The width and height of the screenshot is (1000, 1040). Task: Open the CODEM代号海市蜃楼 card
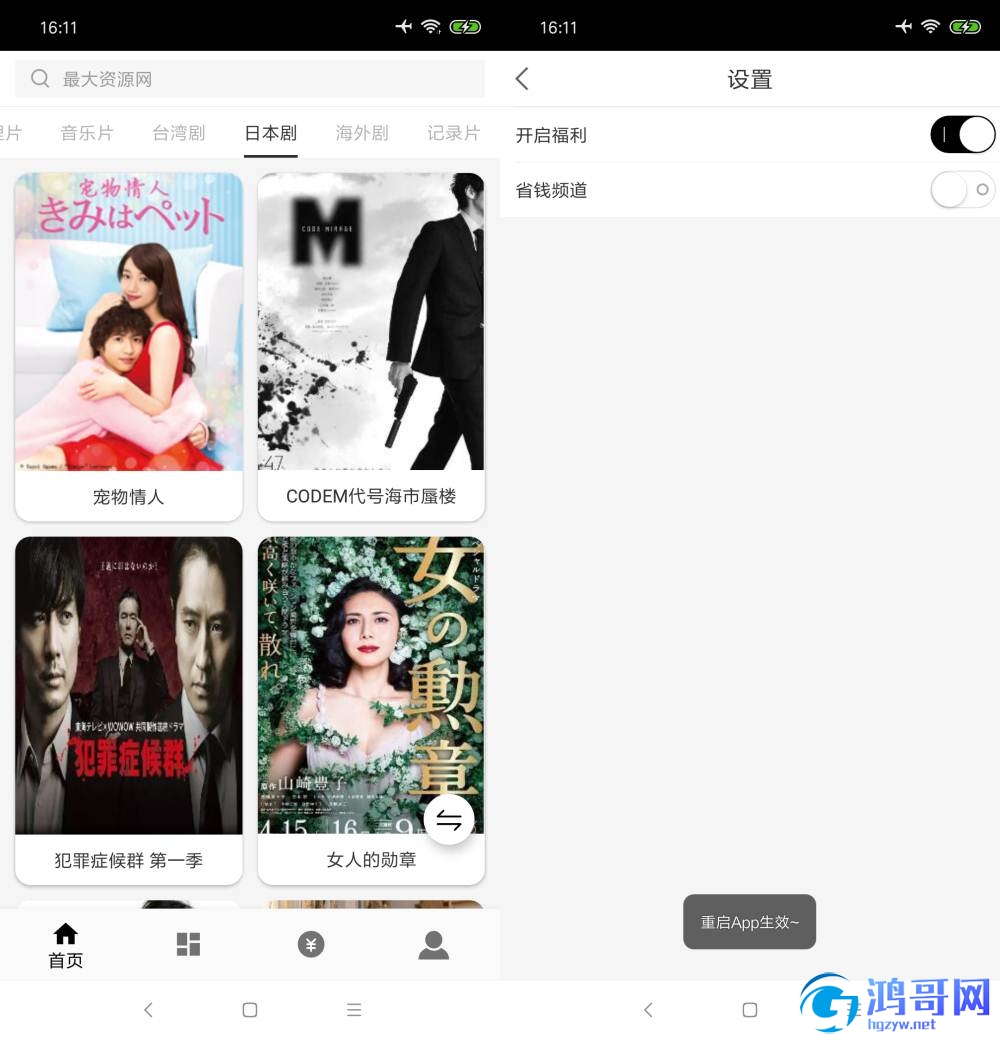pyautogui.click(x=371, y=345)
